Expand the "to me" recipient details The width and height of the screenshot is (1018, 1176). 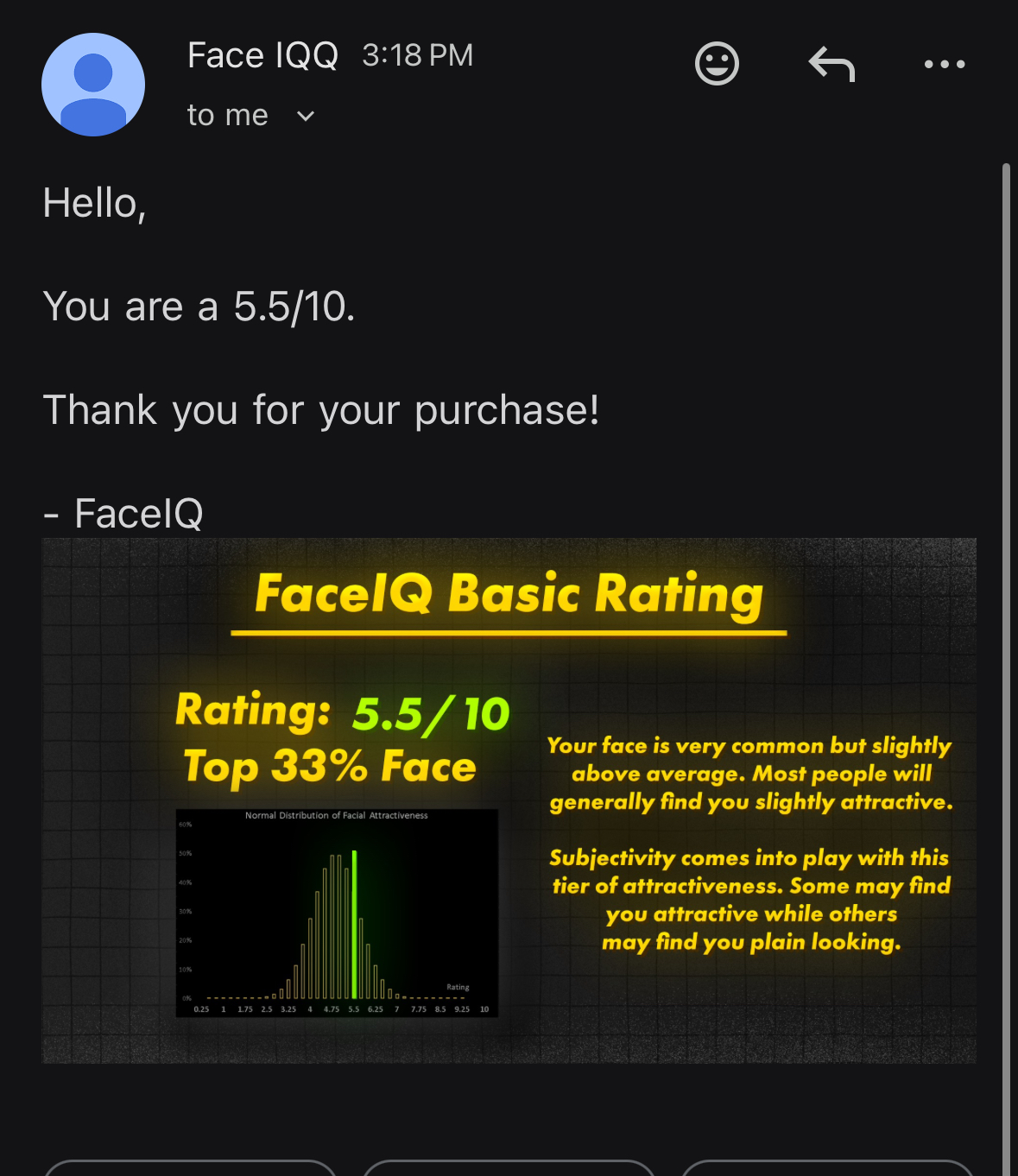[305, 116]
